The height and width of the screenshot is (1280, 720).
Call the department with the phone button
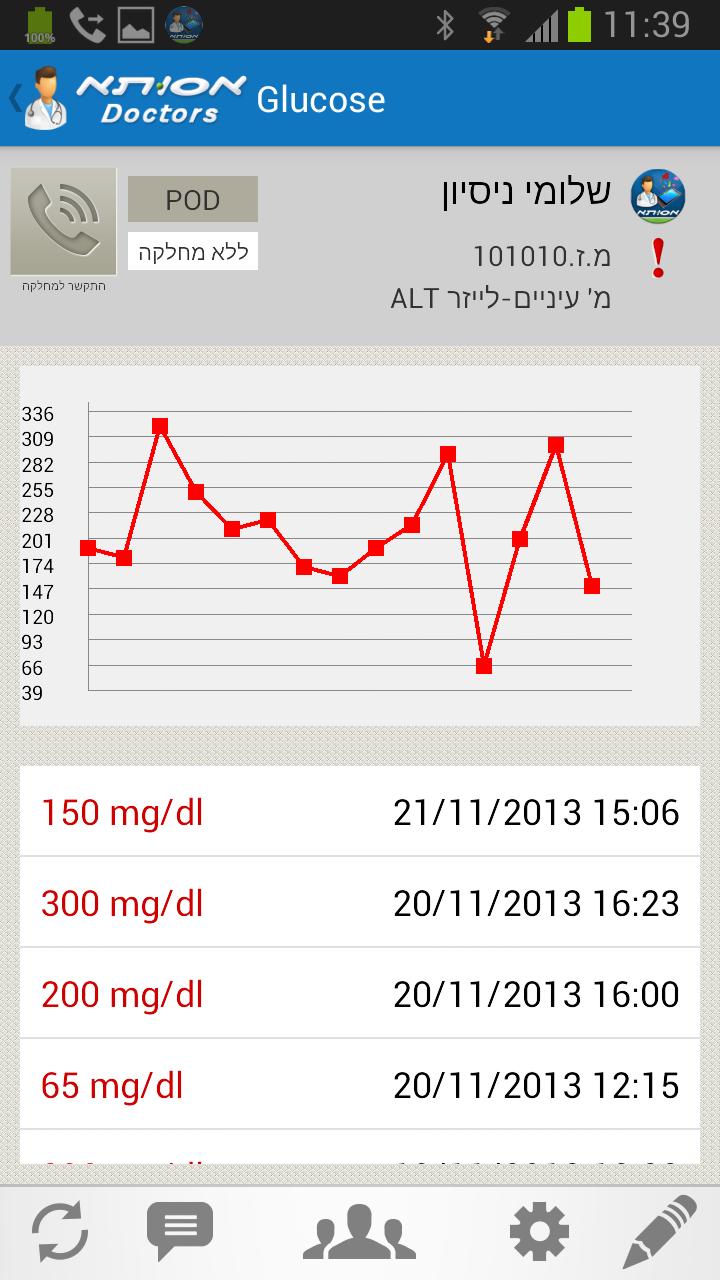coord(63,222)
